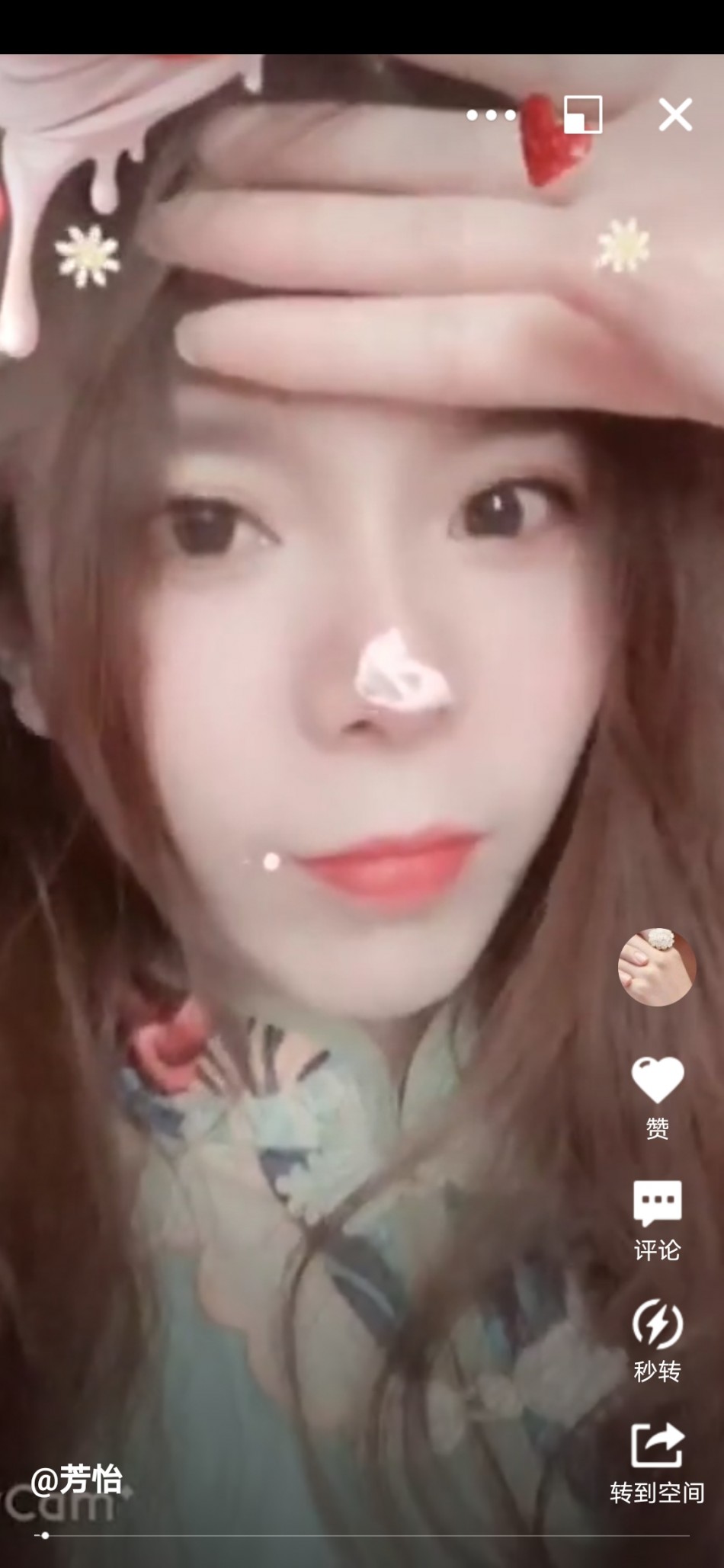This screenshot has height=1568, width=724.
Task: Open the @芳怡 user mention
Action: coord(76,1480)
